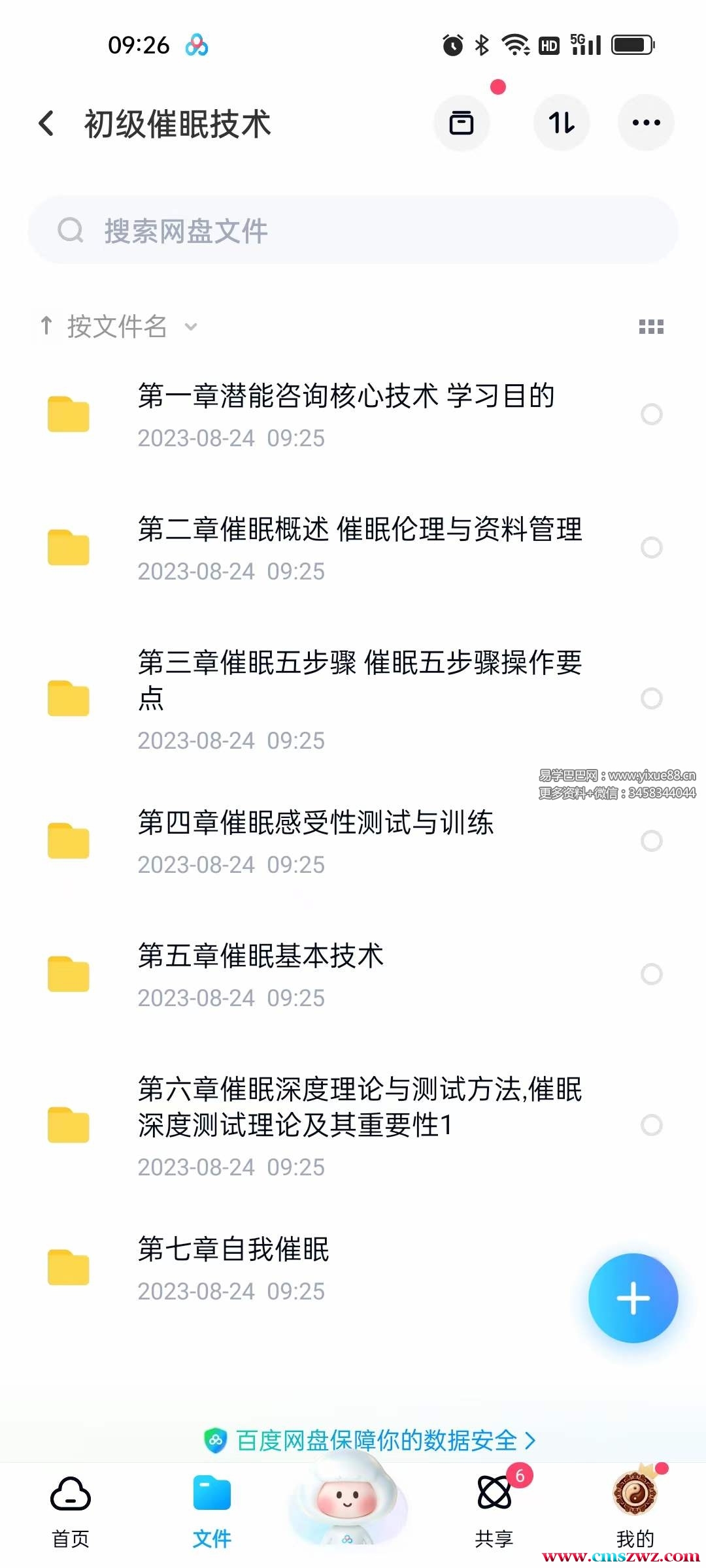This screenshot has width=706, height=1568.
Task: Select the 第五章催眠基本技术 checkbox
Action: click(651, 974)
